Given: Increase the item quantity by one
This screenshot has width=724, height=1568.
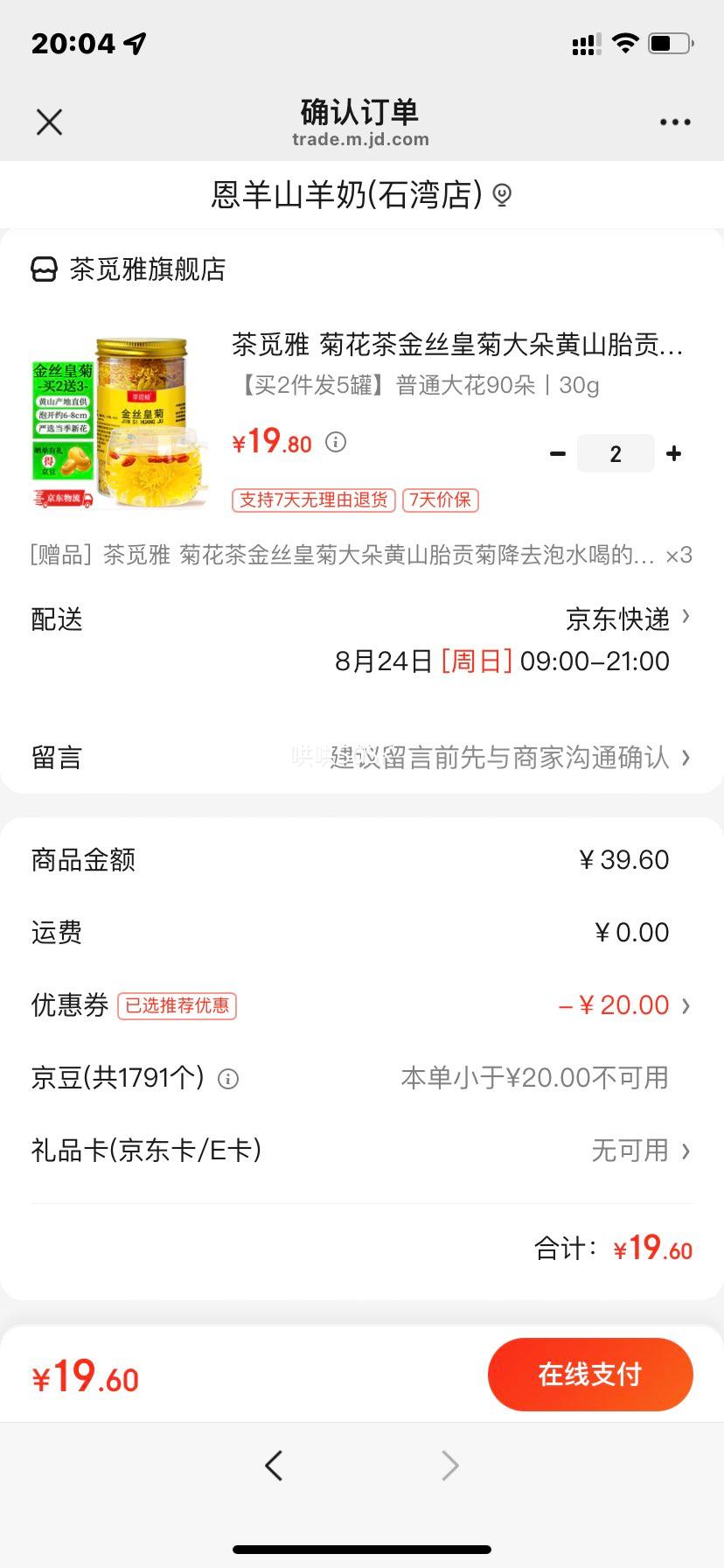Looking at the screenshot, I should [673, 454].
